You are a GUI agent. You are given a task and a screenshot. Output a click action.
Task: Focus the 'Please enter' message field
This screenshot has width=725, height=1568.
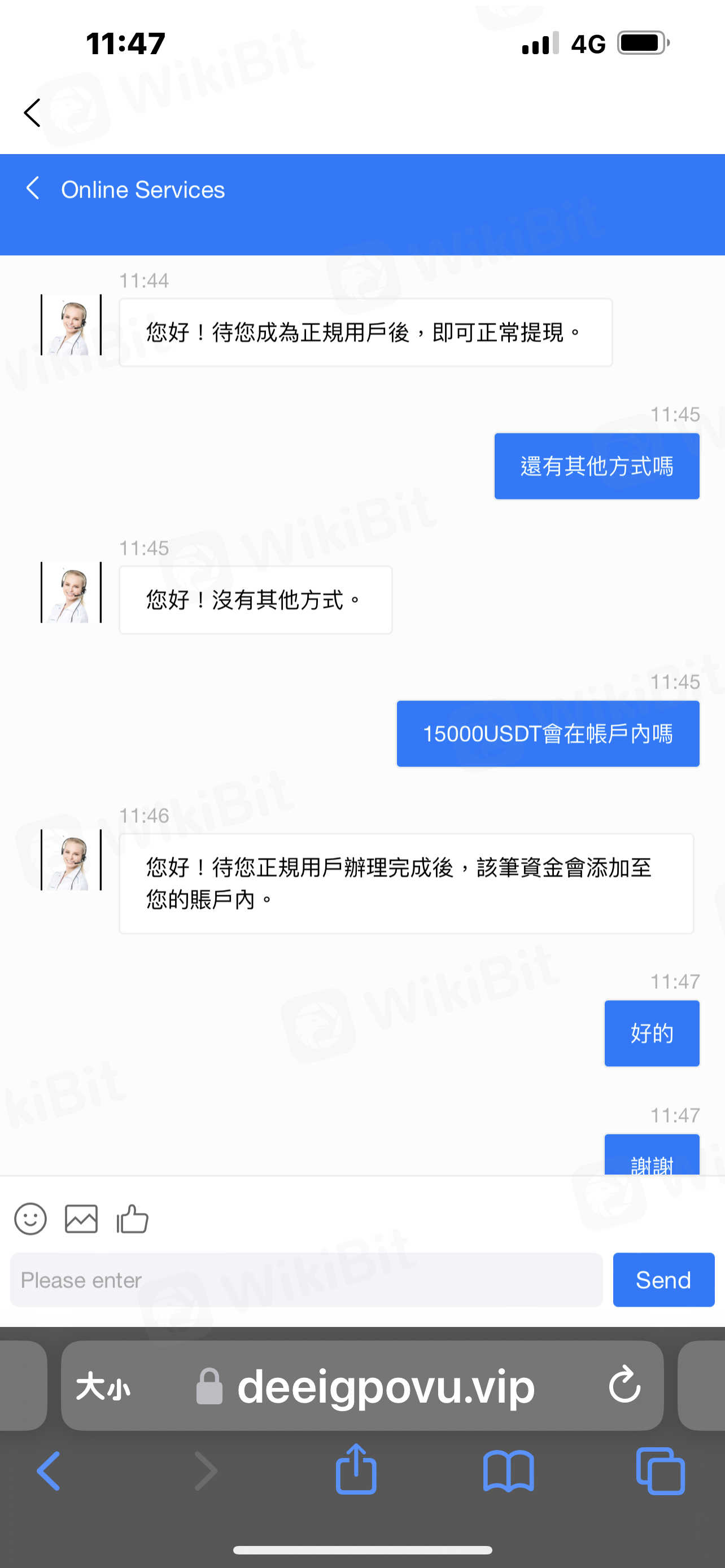click(x=306, y=1280)
